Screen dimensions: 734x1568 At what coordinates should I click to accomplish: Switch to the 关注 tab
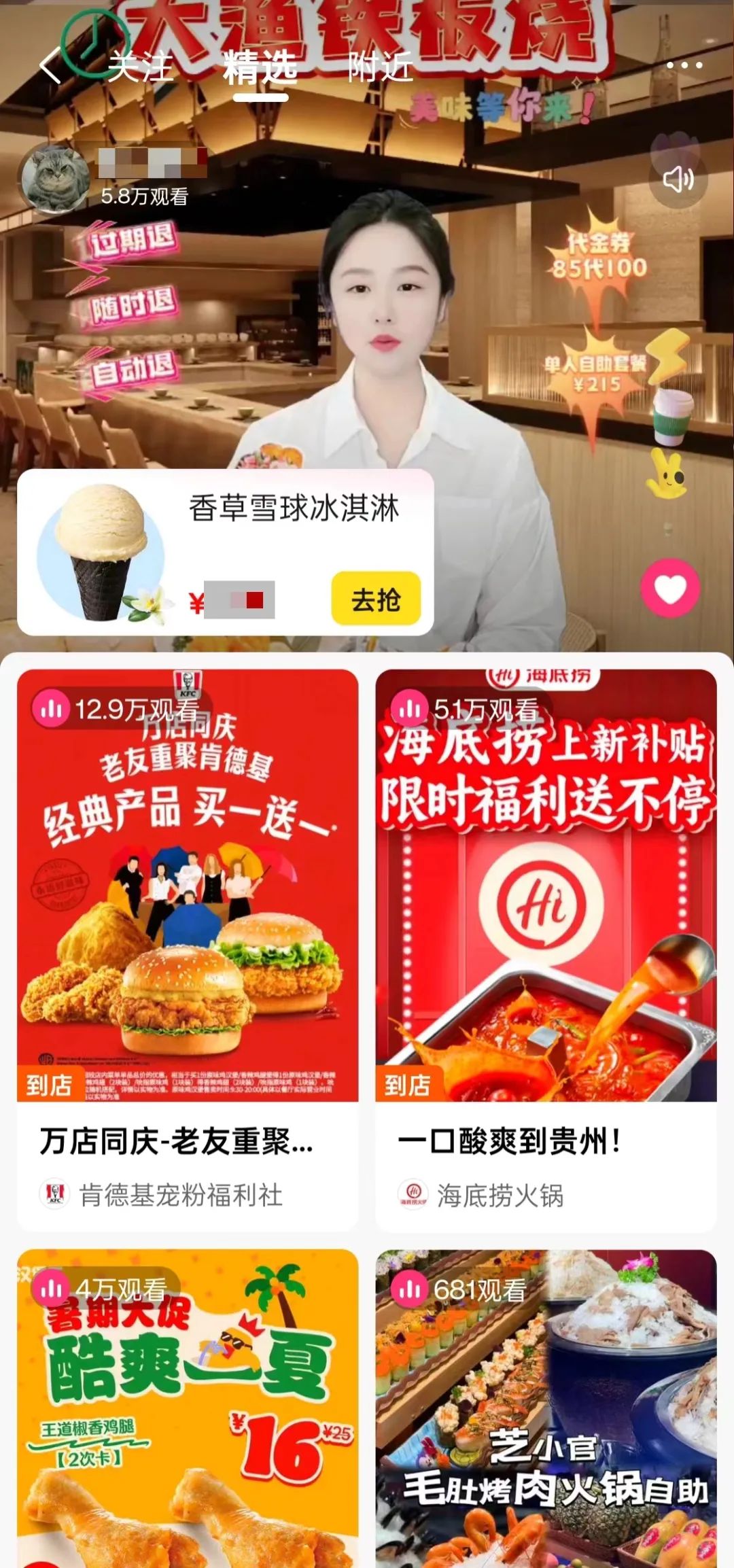[x=141, y=67]
